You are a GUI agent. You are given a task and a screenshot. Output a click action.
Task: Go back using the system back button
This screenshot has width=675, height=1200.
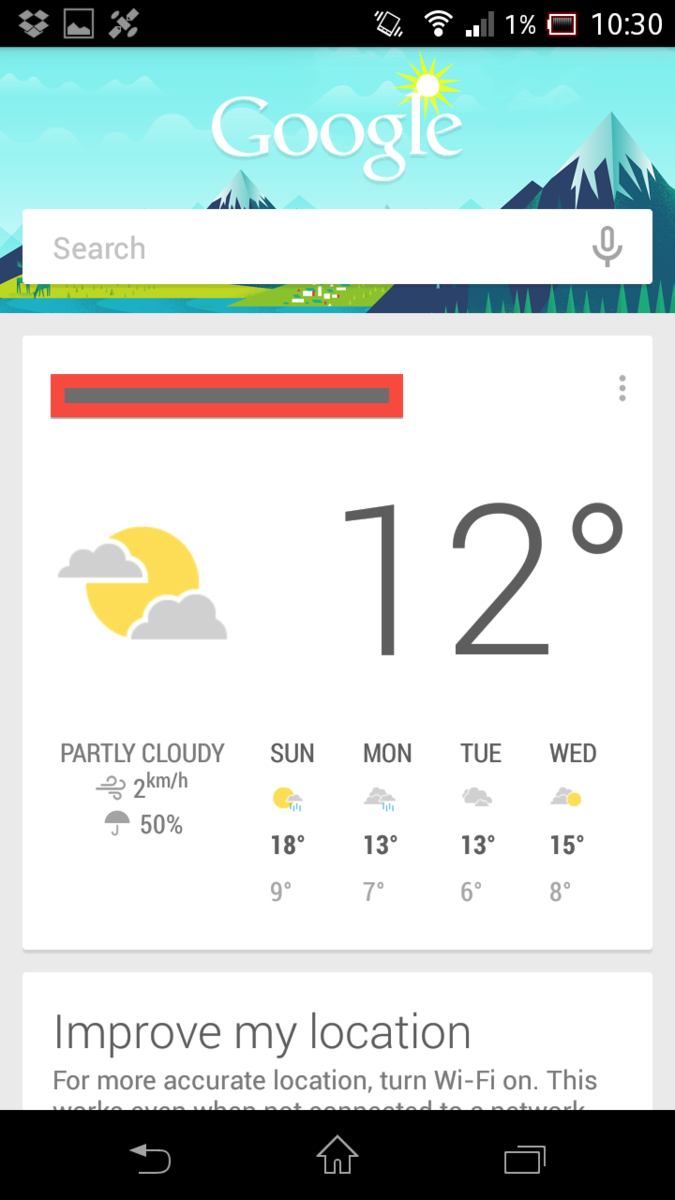(151, 1158)
